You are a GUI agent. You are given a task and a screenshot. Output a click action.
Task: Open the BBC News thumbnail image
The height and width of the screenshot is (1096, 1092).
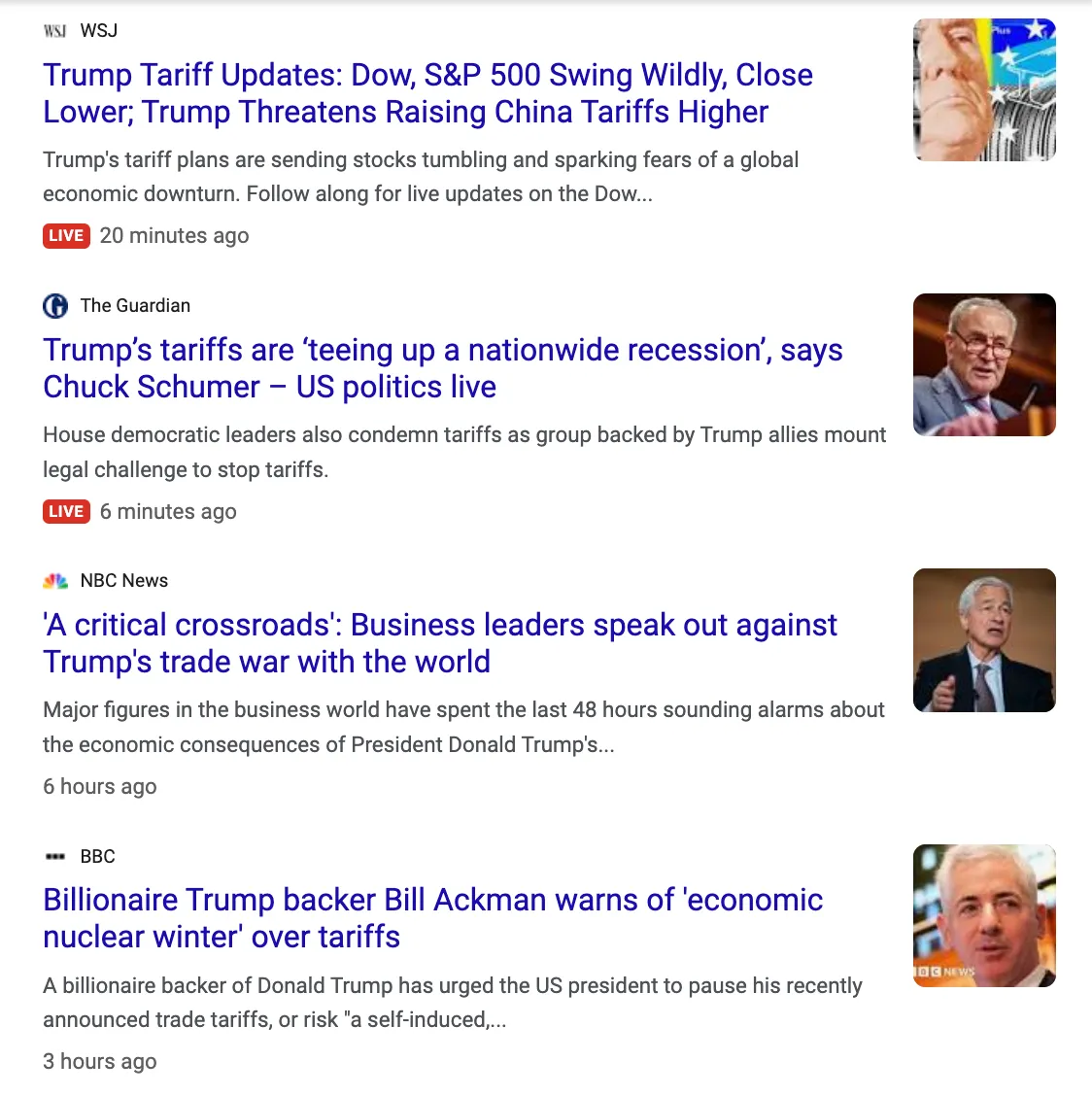984,915
